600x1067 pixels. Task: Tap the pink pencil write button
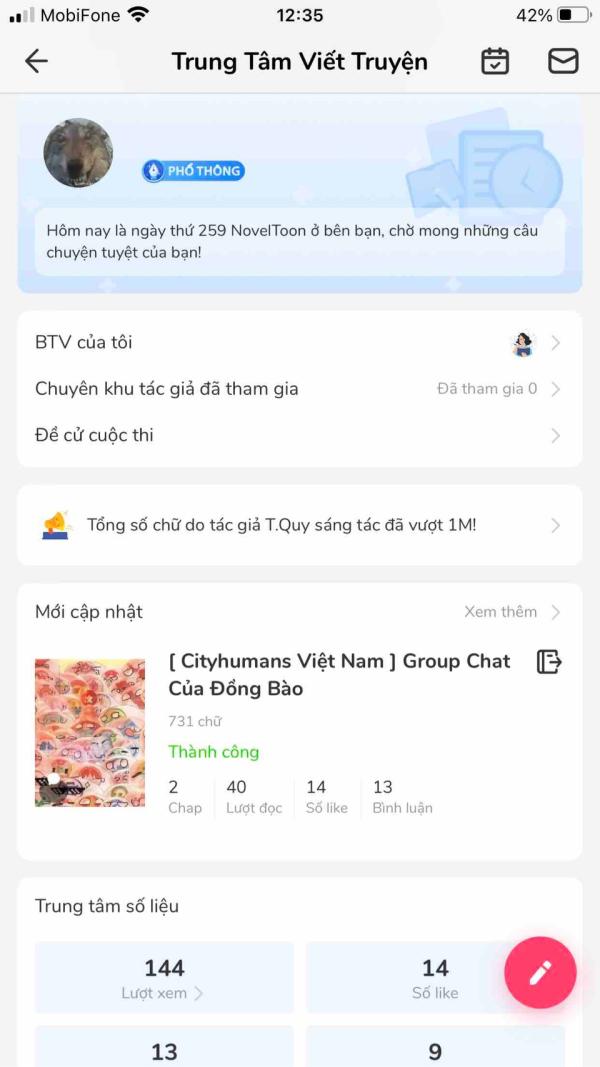coord(540,973)
